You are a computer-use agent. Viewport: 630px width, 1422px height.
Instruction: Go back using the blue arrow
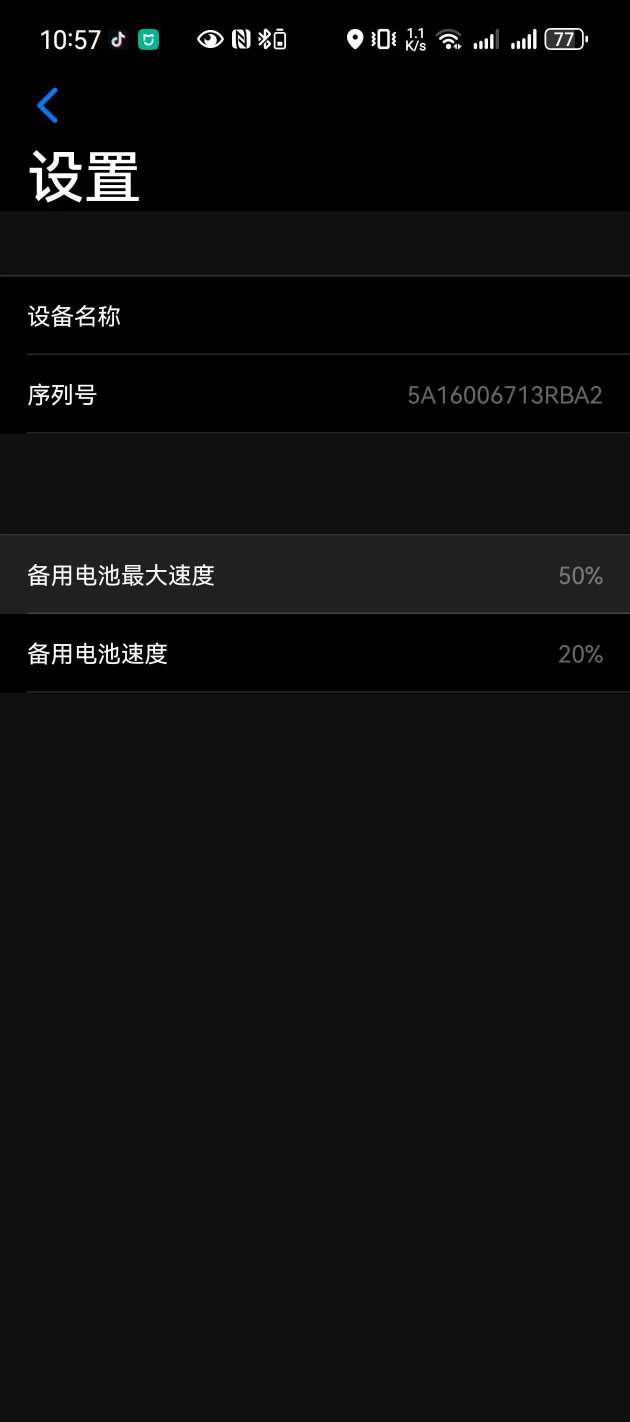47,105
